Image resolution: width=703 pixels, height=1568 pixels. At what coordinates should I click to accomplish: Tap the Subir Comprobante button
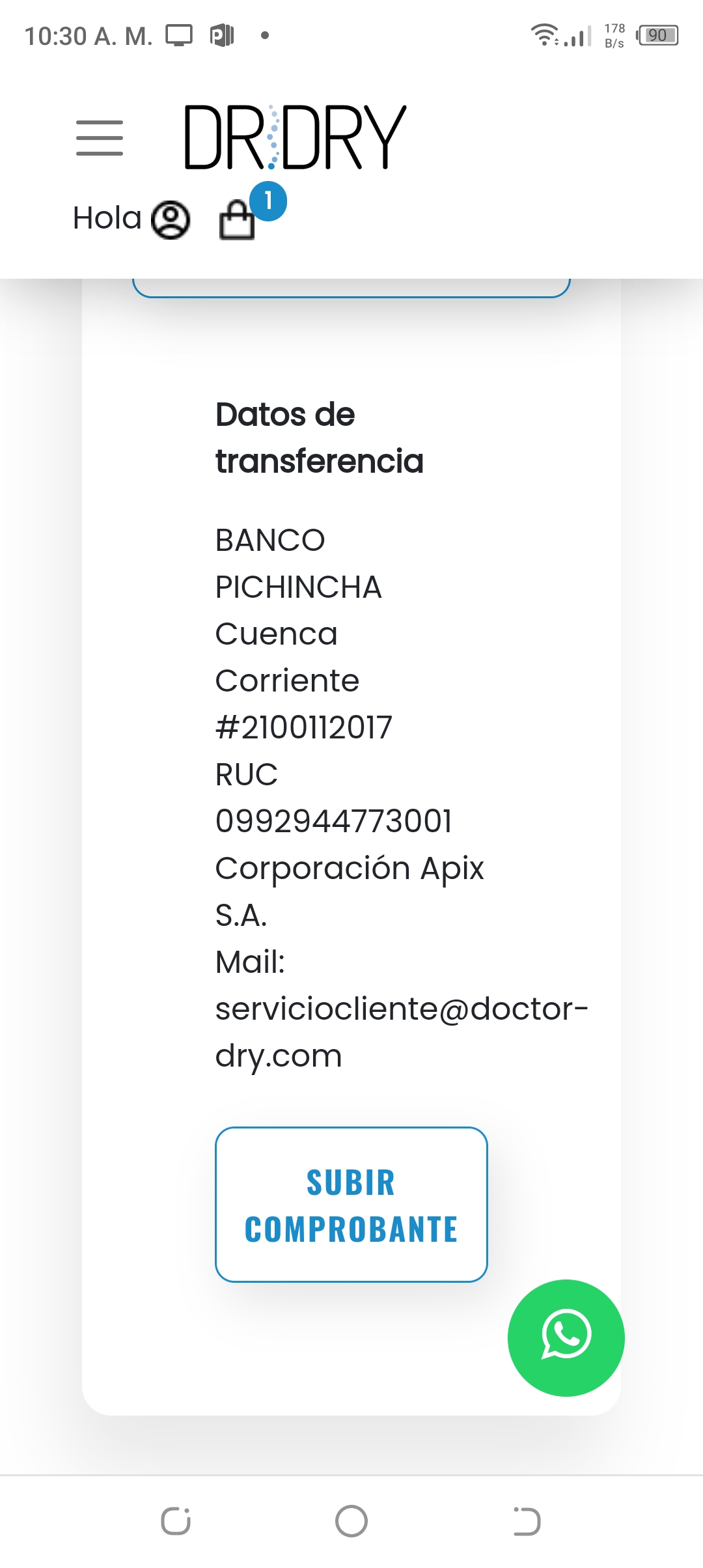click(351, 1205)
